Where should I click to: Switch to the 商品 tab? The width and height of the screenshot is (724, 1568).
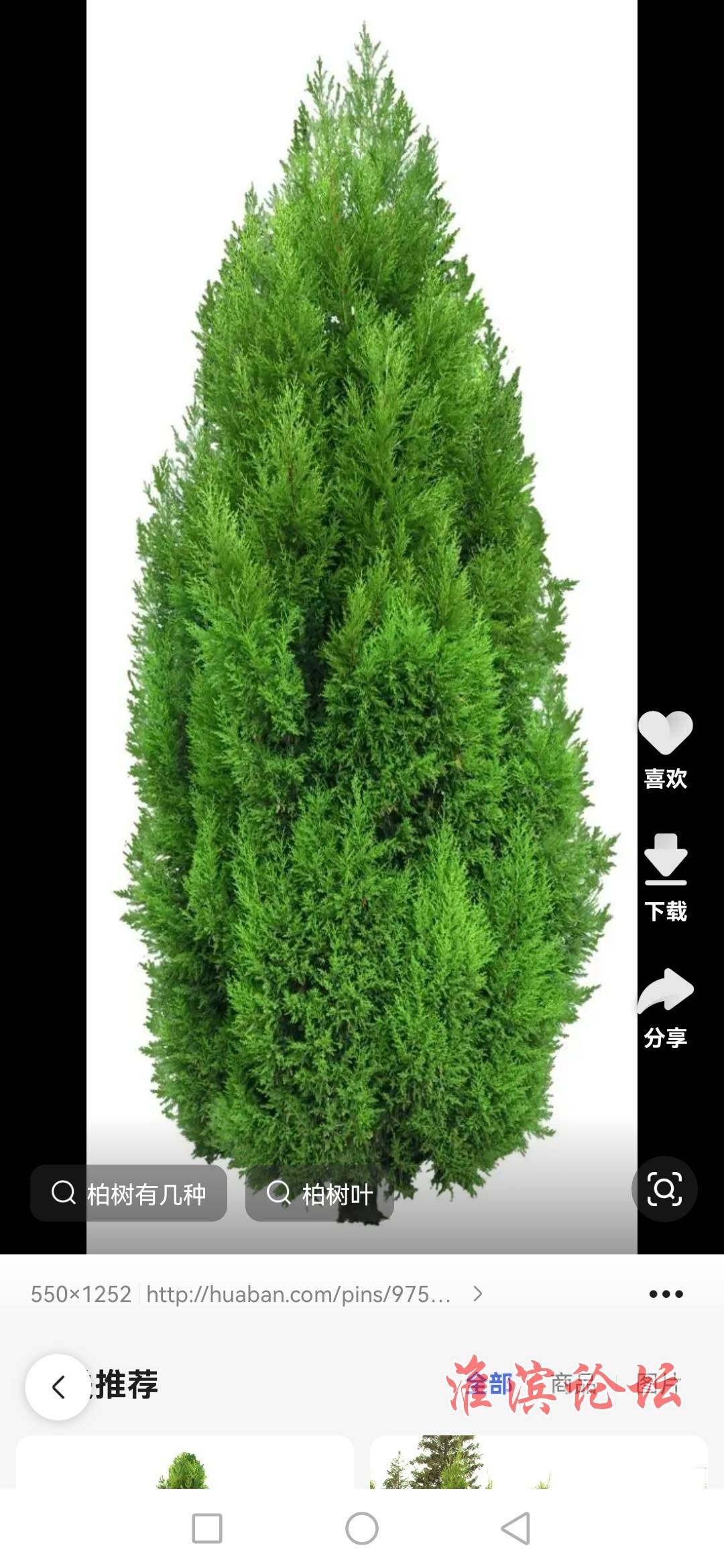coord(573,1384)
